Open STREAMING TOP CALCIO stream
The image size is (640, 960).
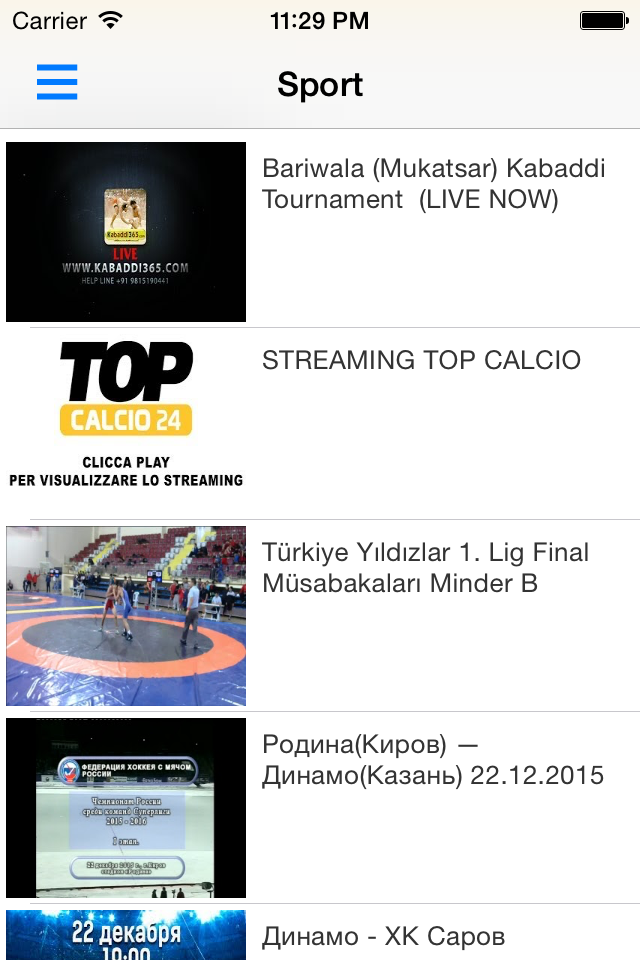[421, 360]
